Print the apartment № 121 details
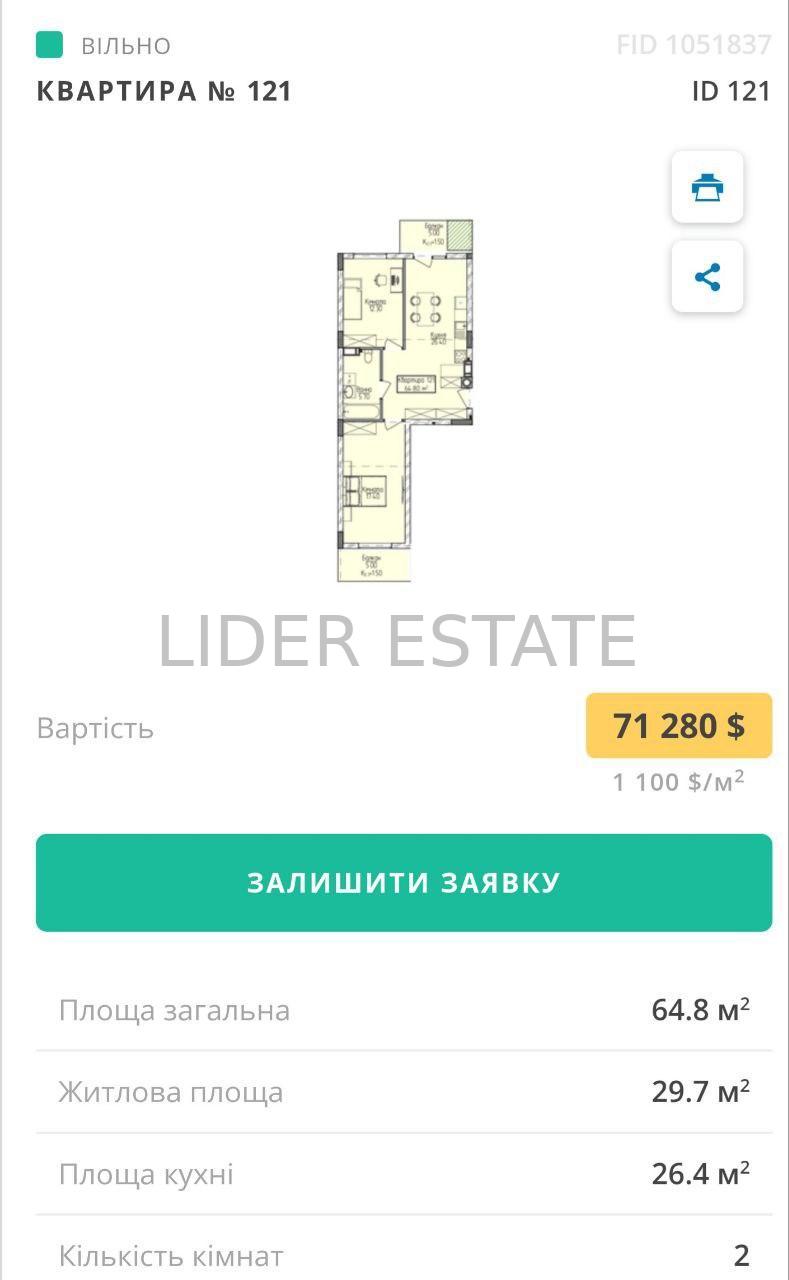 pyautogui.click(x=707, y=187)
